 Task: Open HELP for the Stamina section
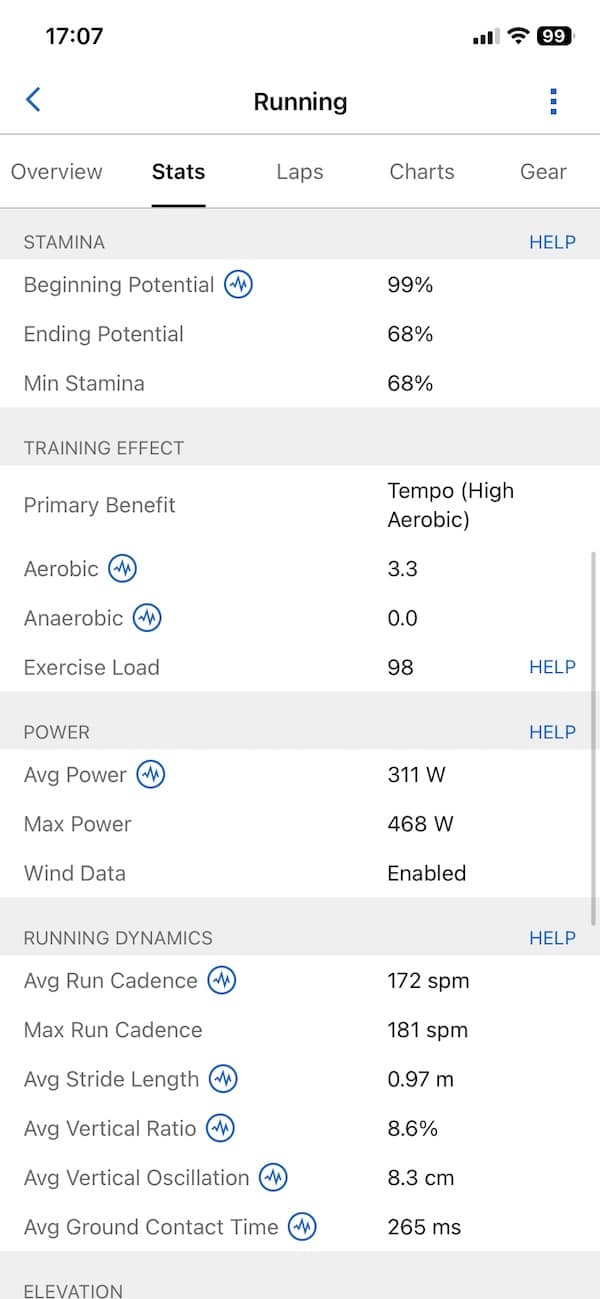[x=552, y=242]
